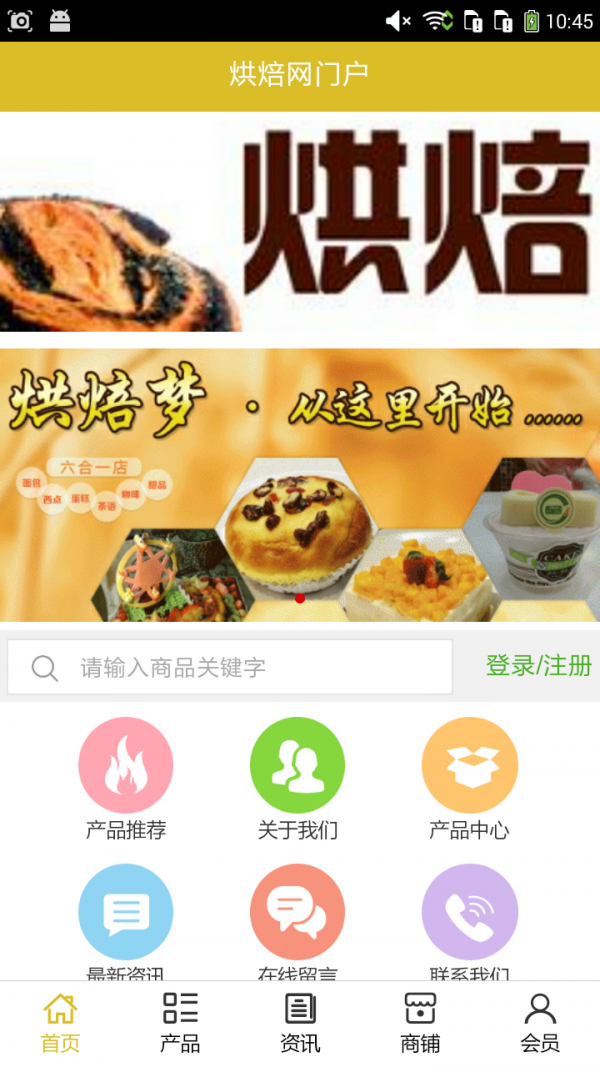Screen dimensions: 600x1067
Task: Switch to the 会员 tab
Action: 540,1023
